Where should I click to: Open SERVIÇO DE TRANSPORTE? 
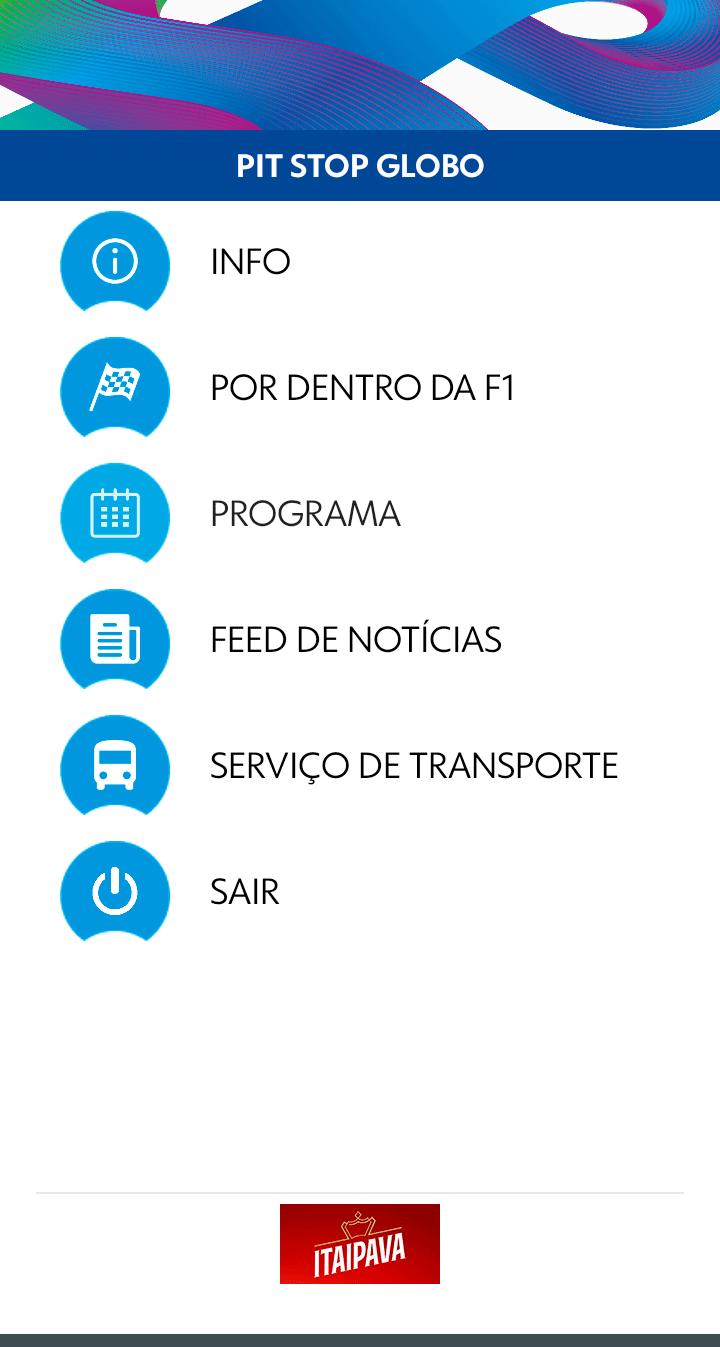[x=414, y=766]
